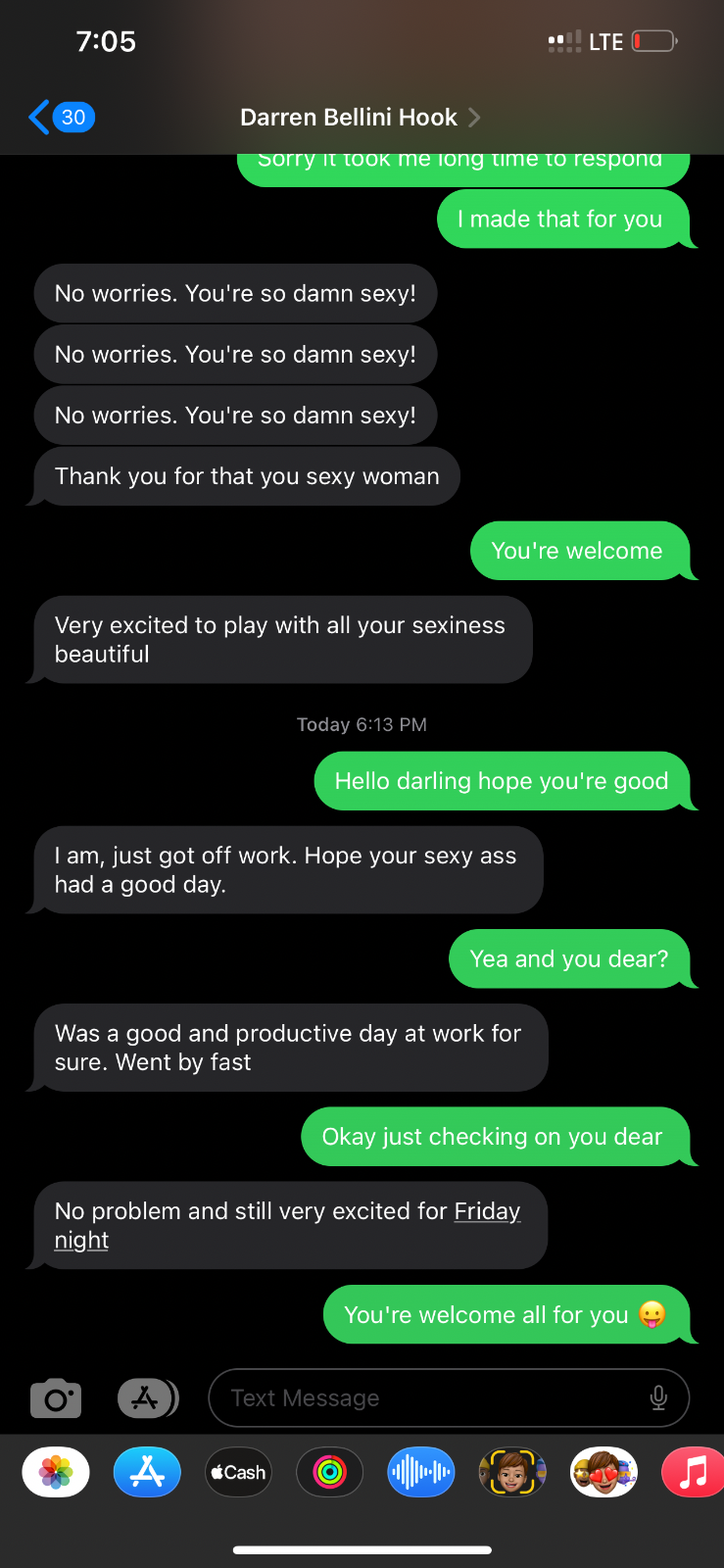Screen dimensions: 724x1568
Task: Toggle the app drawer button
Action: point(147,1398)
